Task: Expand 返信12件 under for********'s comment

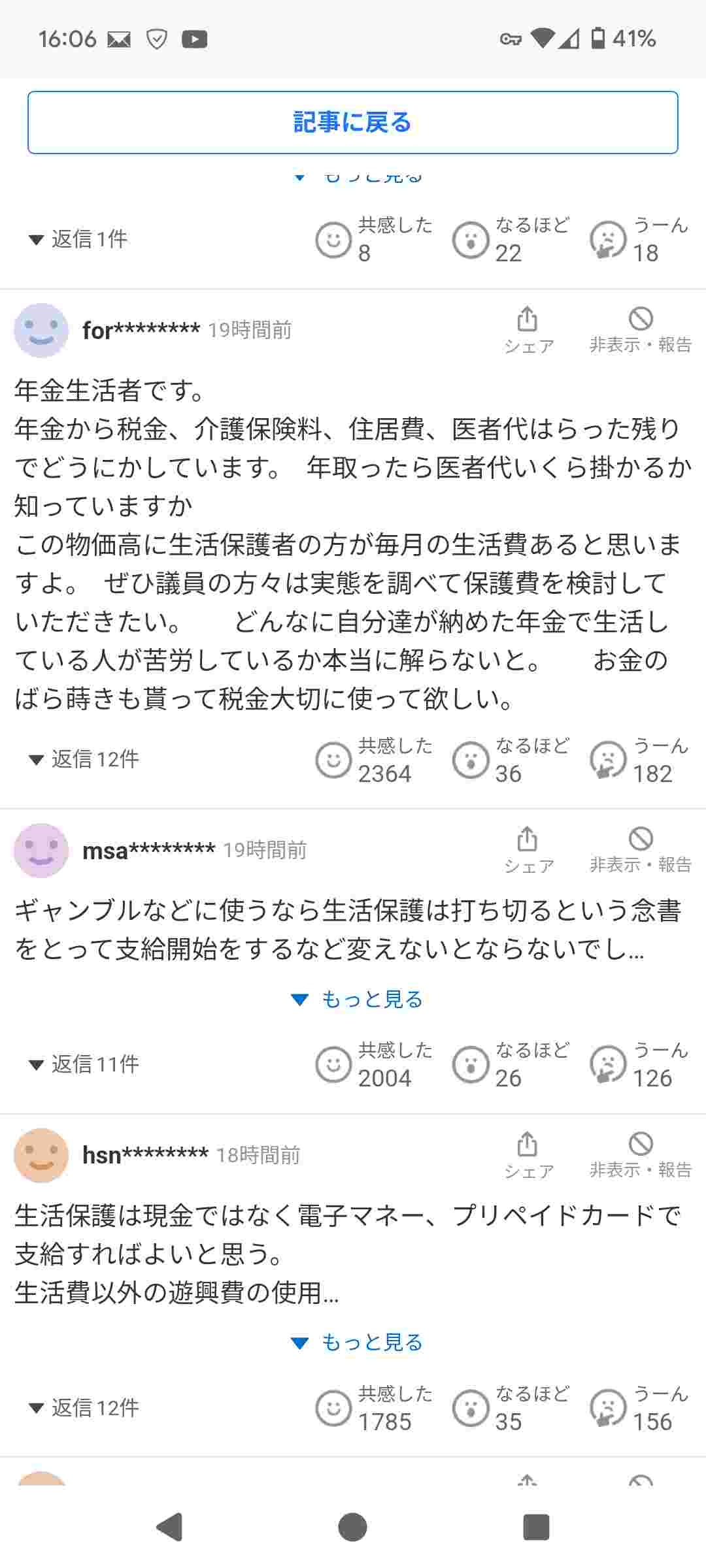Action: click(84, 759)
